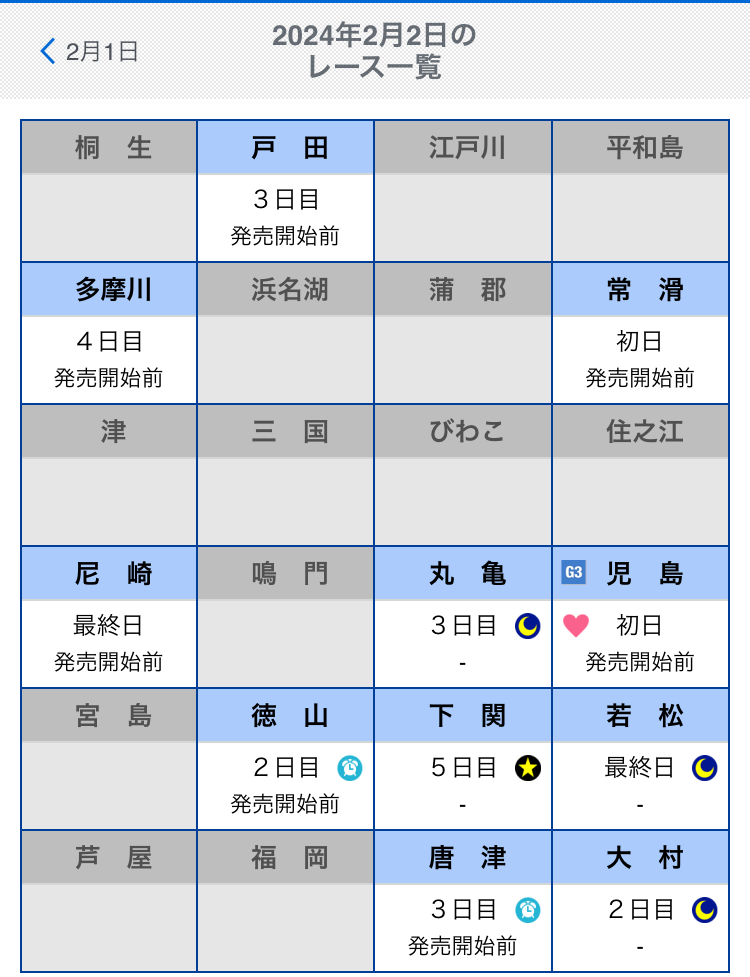The width and height of the screenshot is (750, 977).
Task: Select the 多摩川 venue card
Action: point(109,333)
